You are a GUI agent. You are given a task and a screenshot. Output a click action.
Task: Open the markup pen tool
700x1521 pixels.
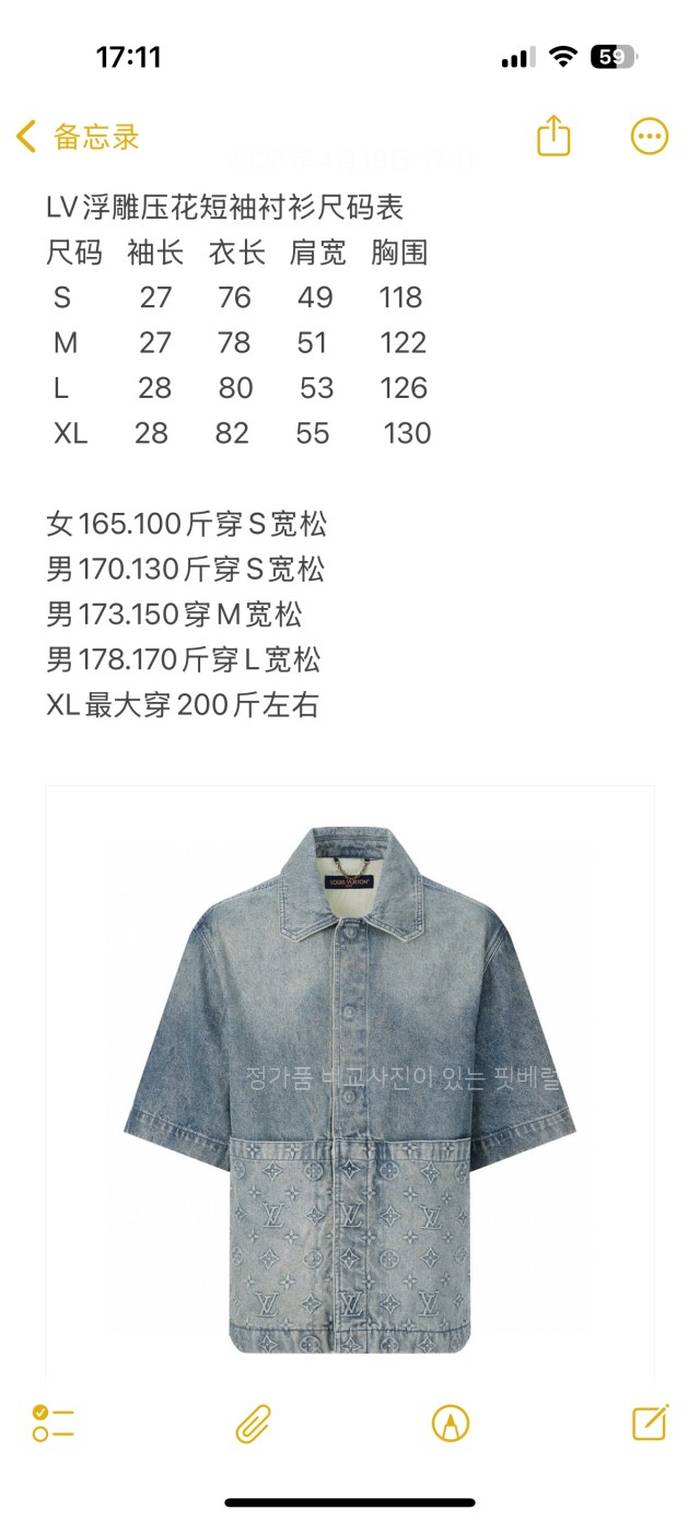(450, 1422)
